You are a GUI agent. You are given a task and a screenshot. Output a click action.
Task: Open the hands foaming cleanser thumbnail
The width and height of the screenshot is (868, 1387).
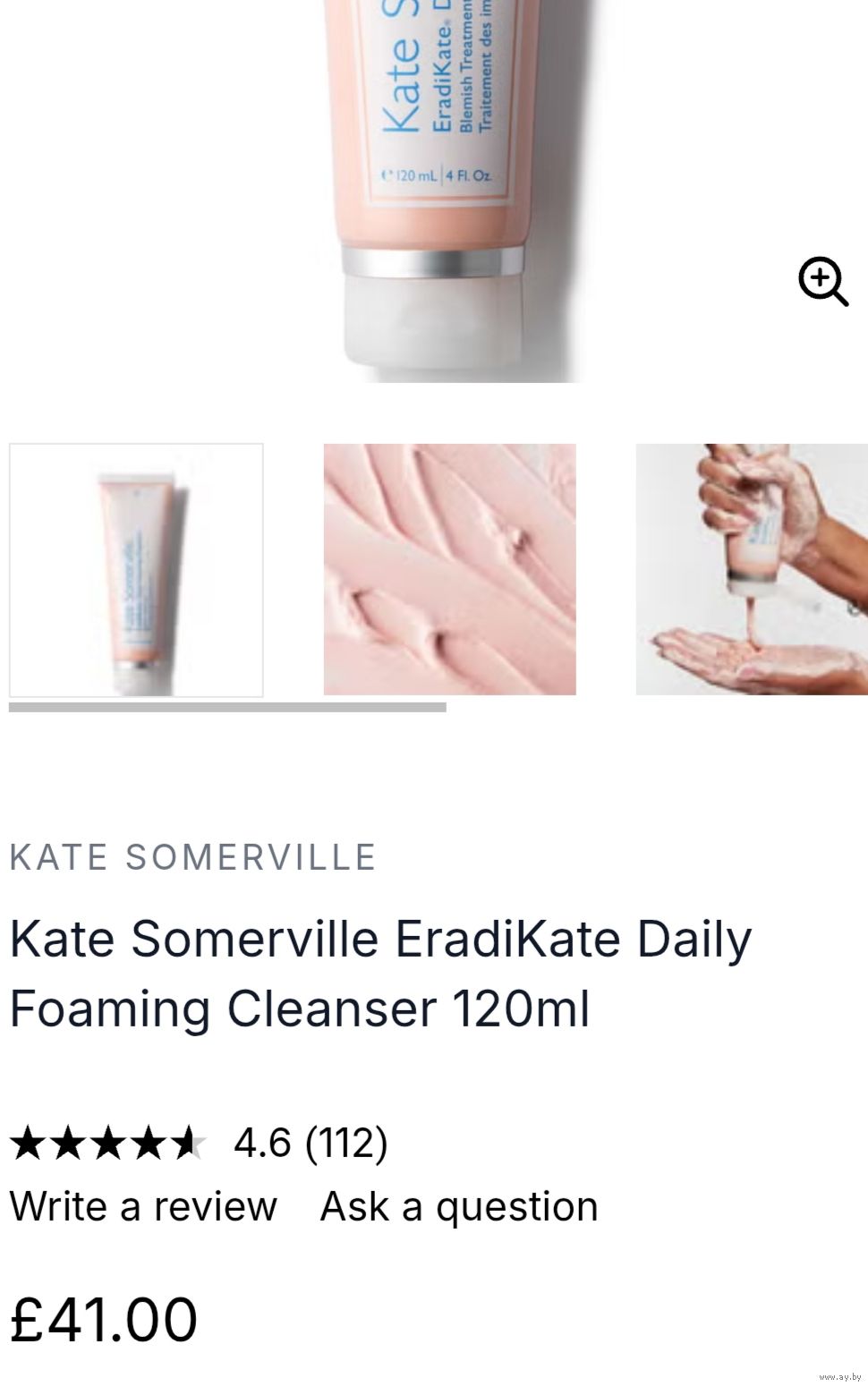click(751, 570)
